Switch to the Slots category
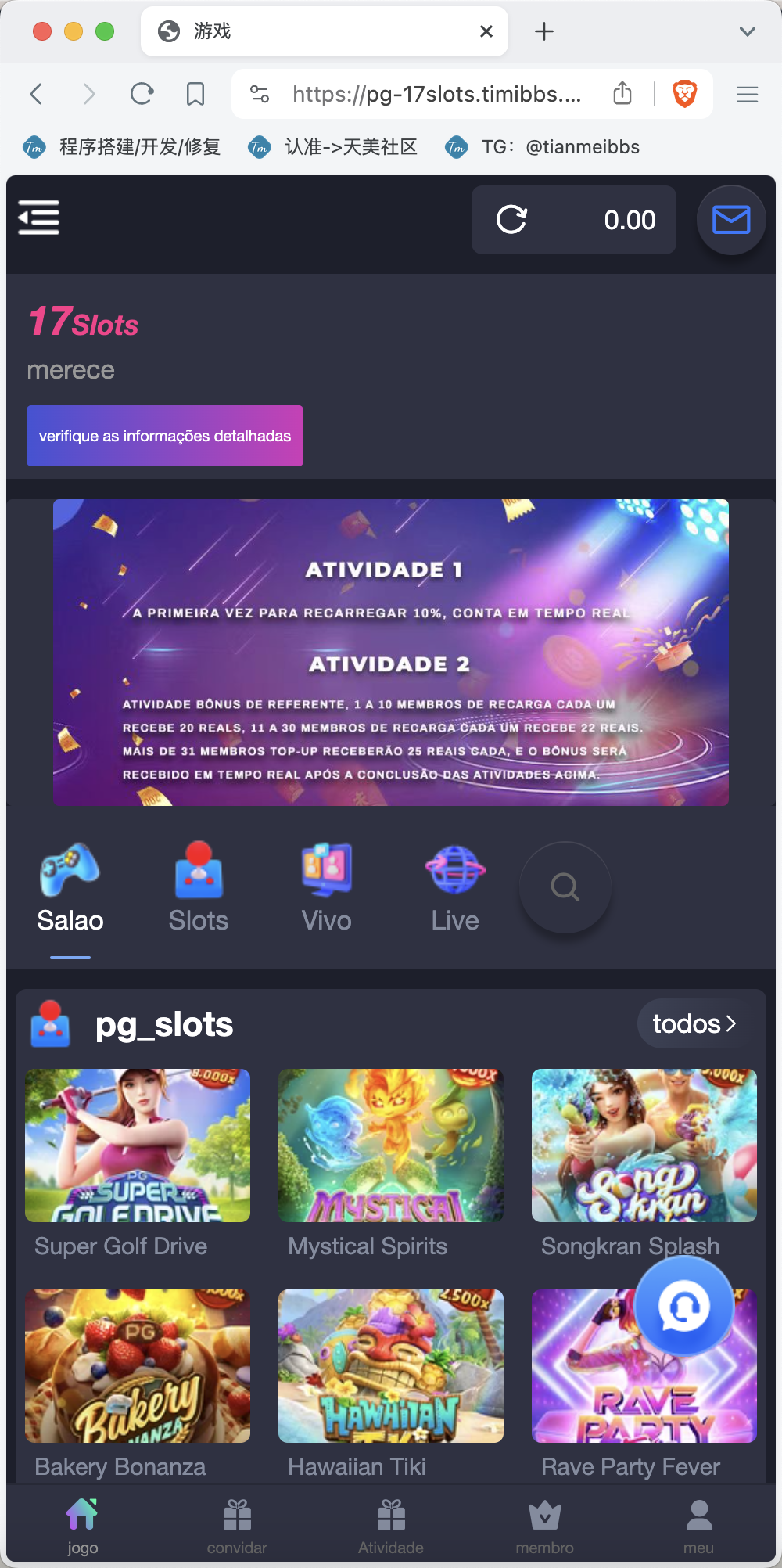 (199, 888)
